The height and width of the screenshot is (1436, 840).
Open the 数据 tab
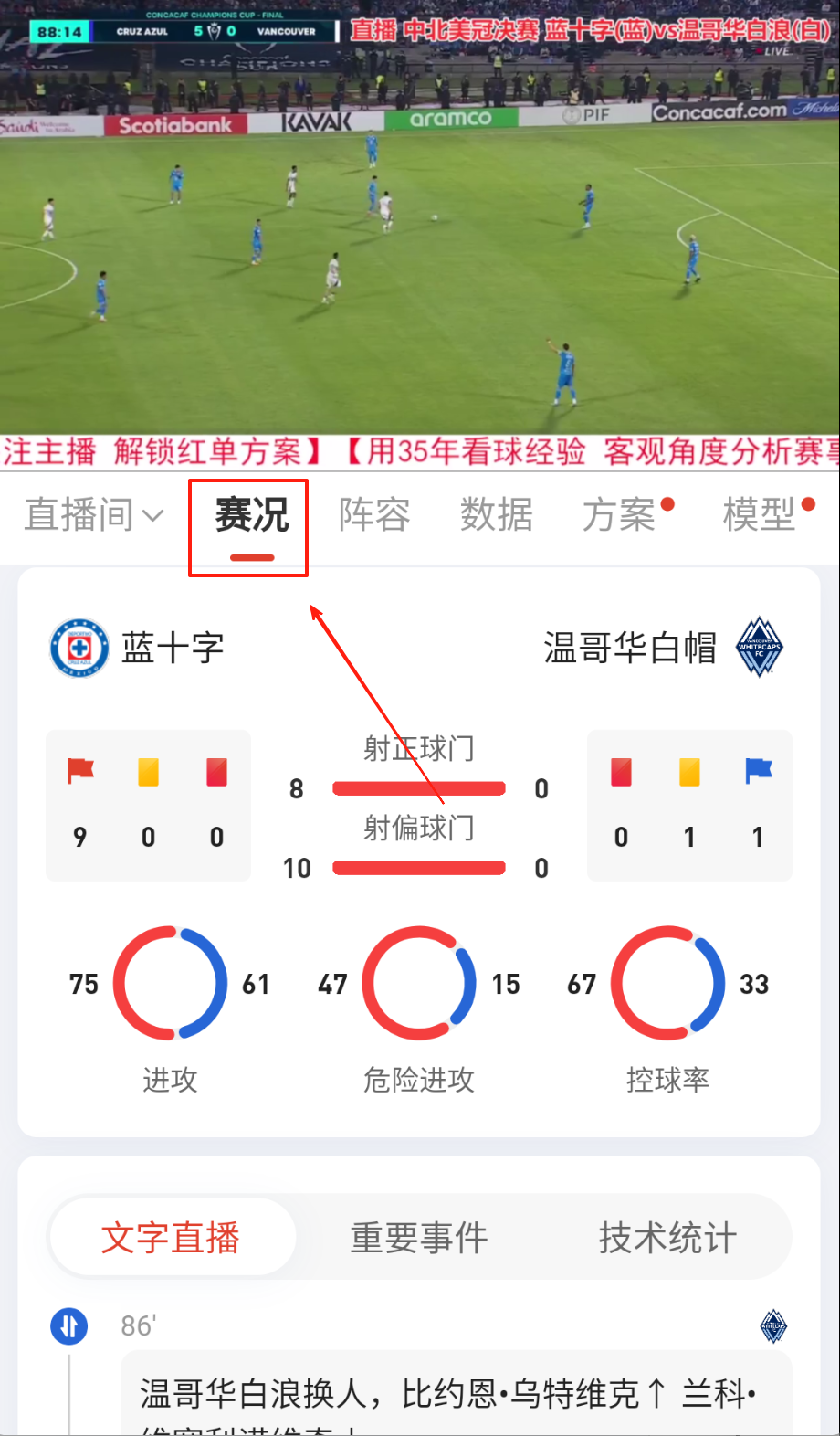497,515
